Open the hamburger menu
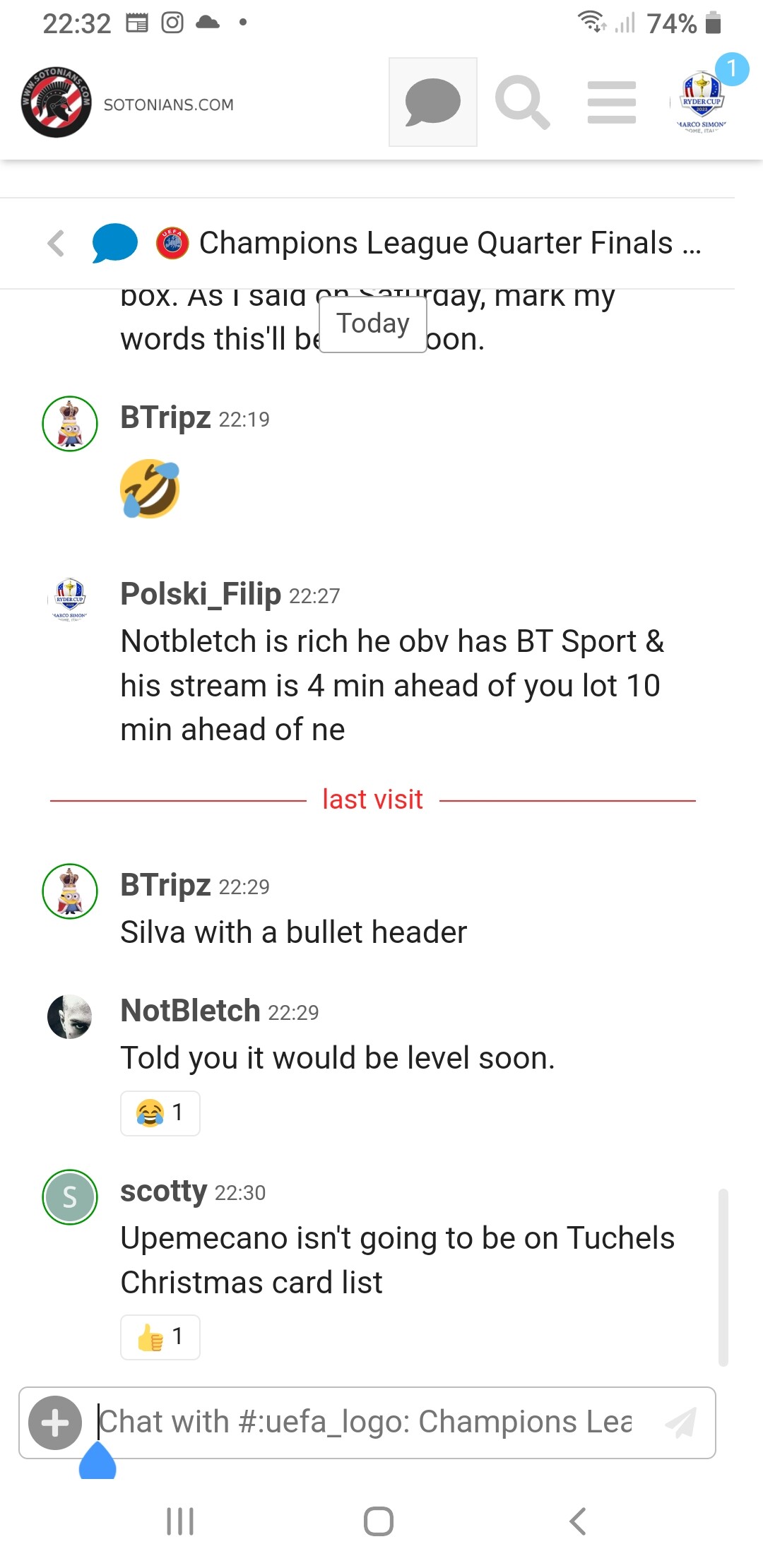 click(612, 102)
